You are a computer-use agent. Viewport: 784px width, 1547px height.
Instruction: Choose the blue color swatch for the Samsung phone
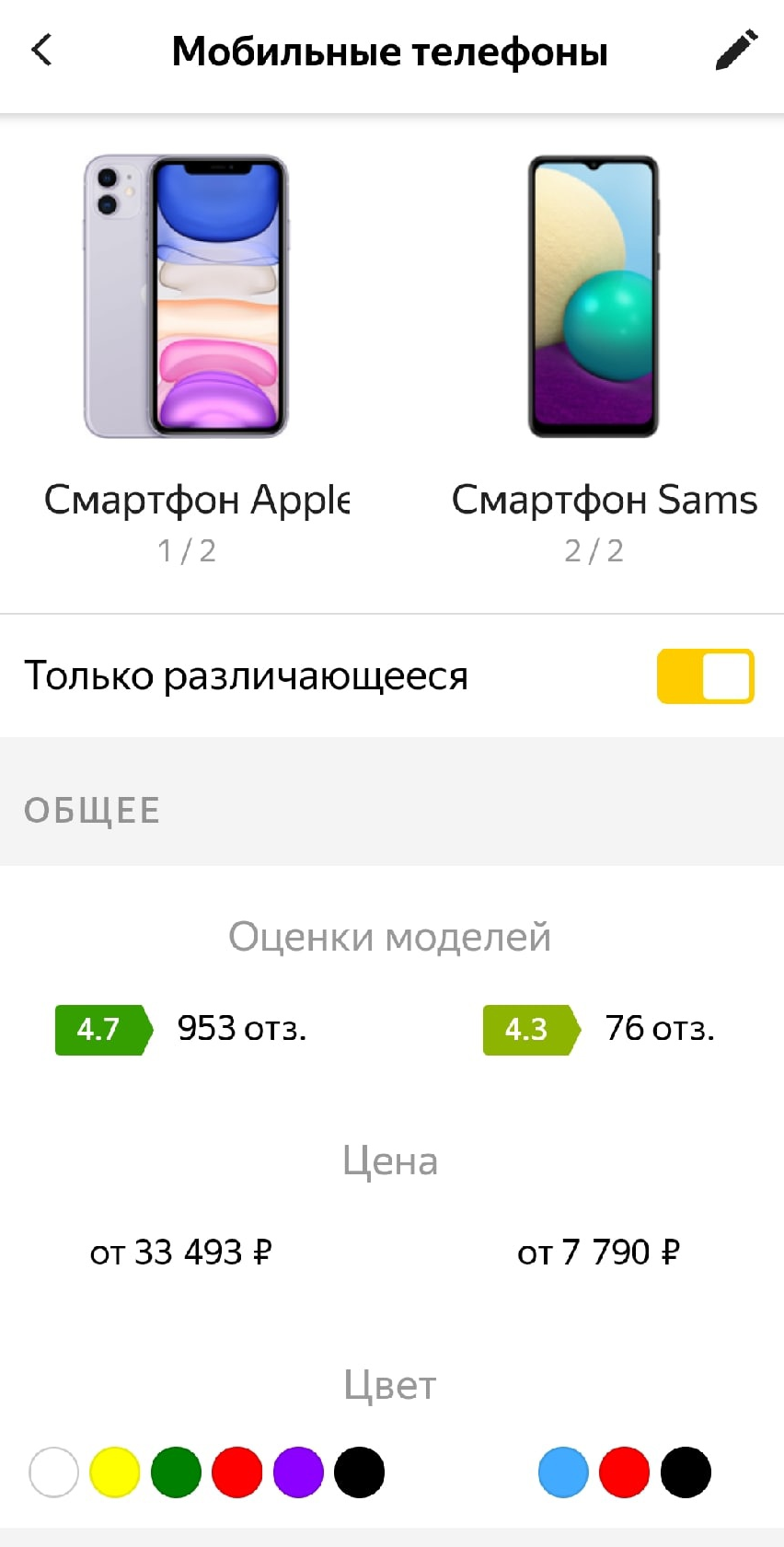click(563, 1472)
